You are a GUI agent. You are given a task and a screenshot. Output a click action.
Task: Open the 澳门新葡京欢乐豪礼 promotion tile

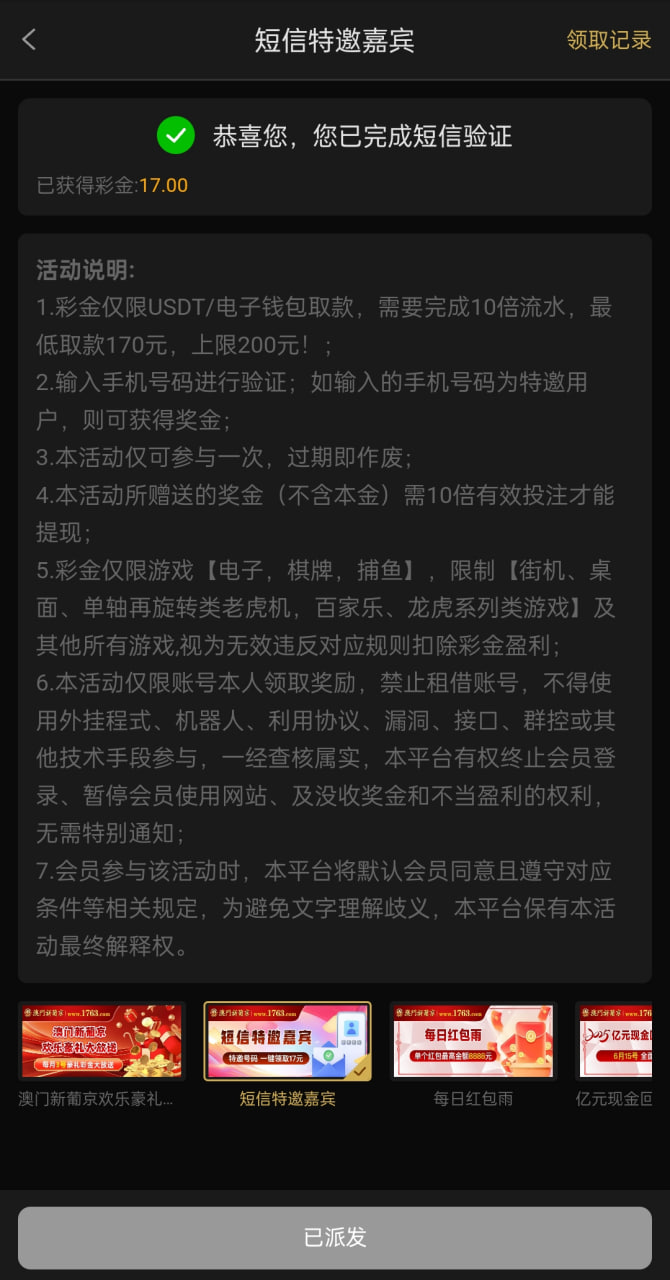coord(101,1041)
